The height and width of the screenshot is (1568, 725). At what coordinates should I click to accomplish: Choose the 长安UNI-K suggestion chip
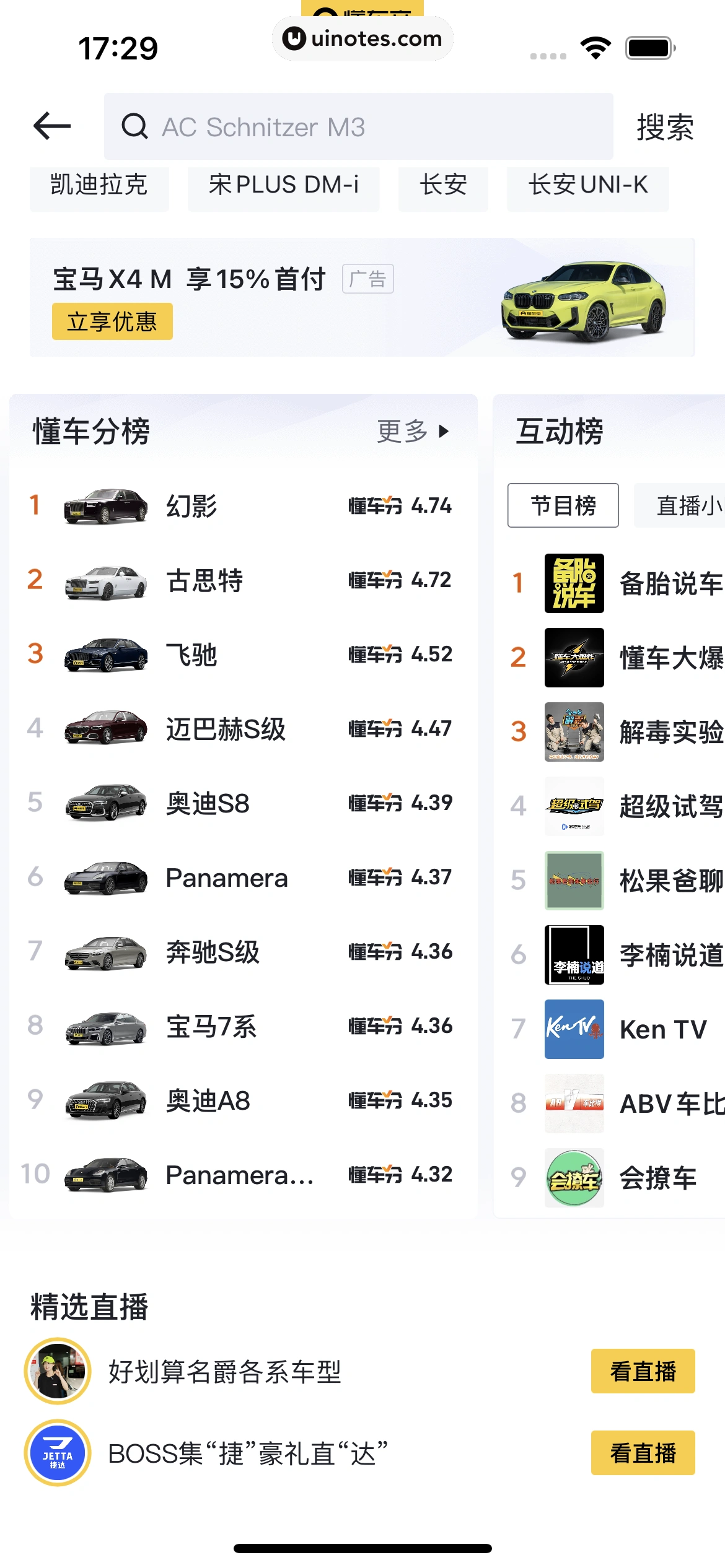(587, 185)
